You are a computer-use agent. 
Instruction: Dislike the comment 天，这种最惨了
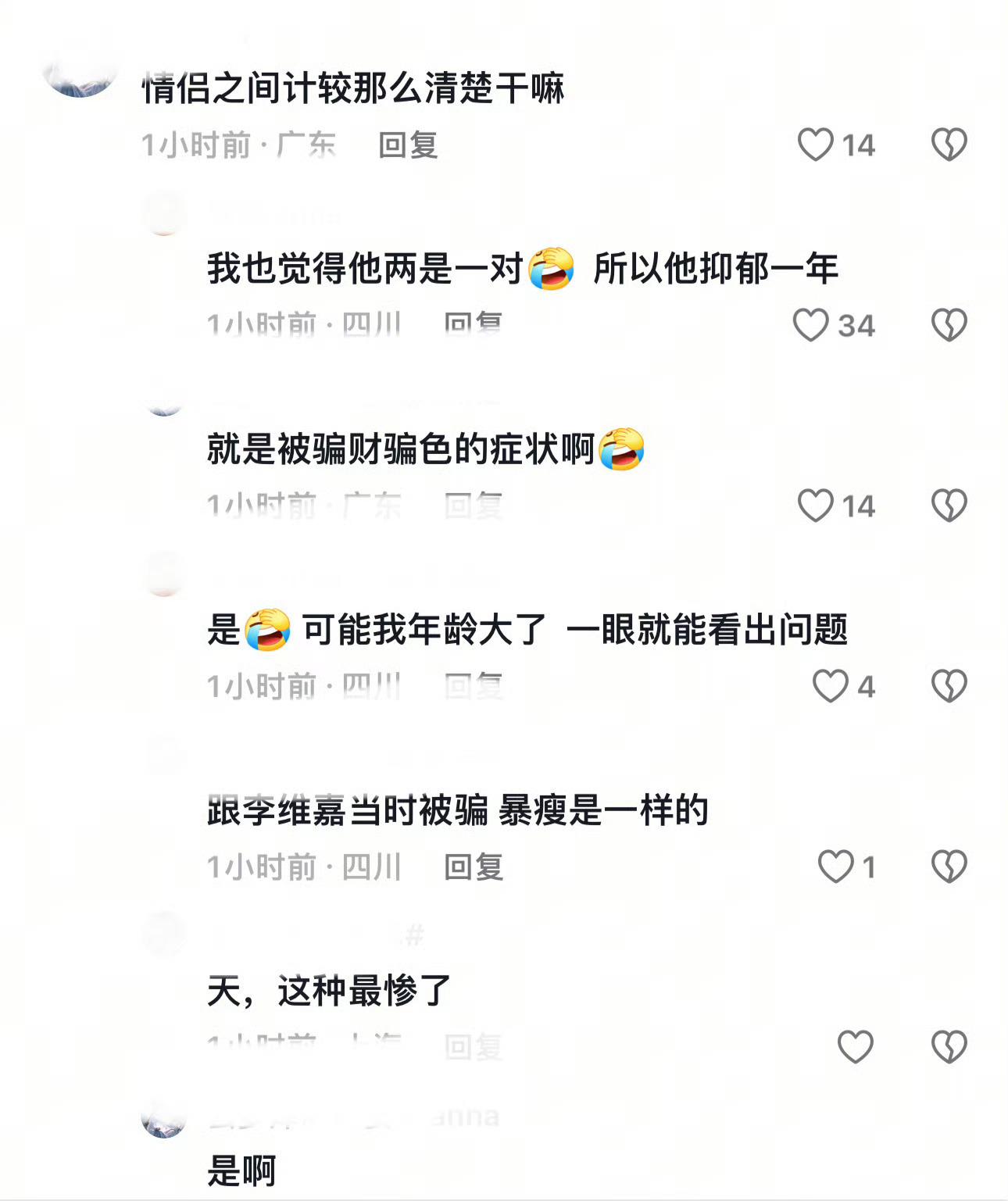[x=949, y=1047]
